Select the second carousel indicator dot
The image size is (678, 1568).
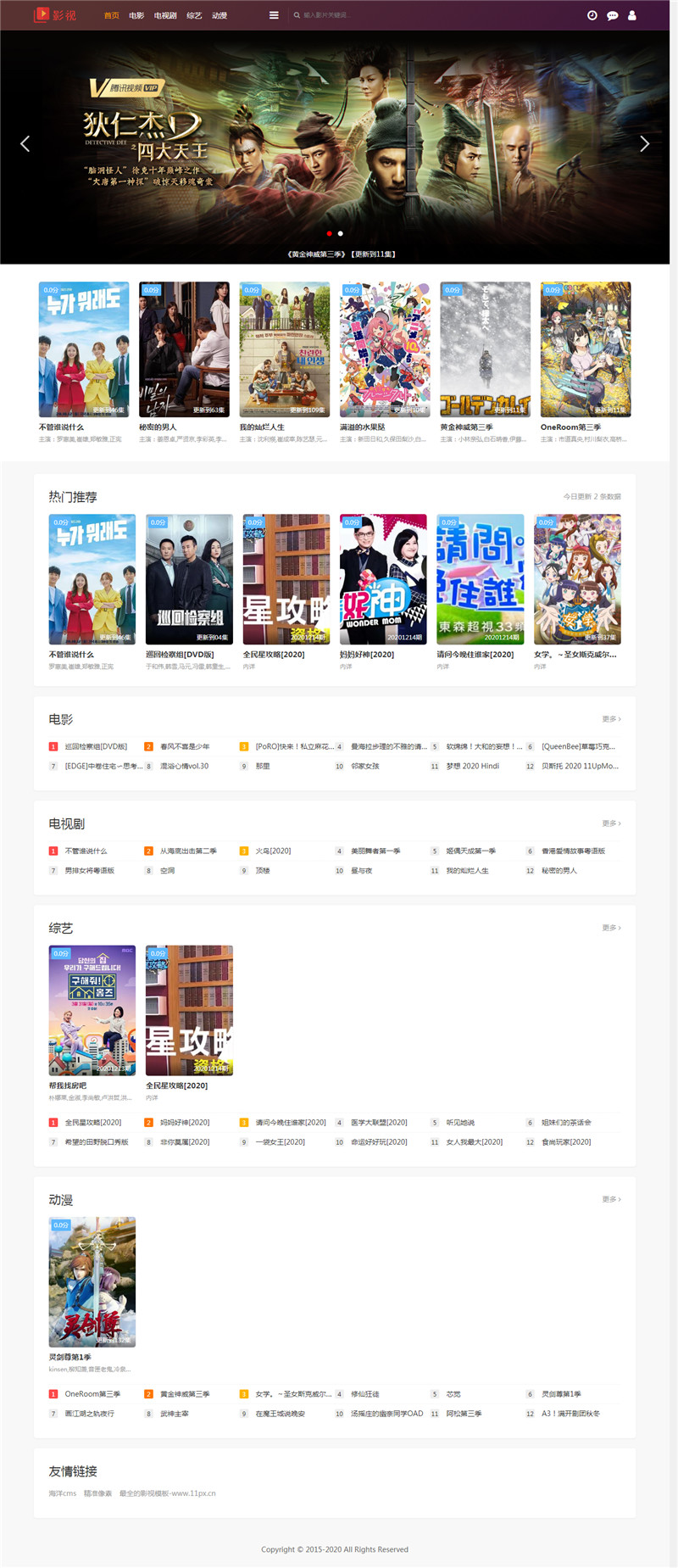(x=340, y=234)
